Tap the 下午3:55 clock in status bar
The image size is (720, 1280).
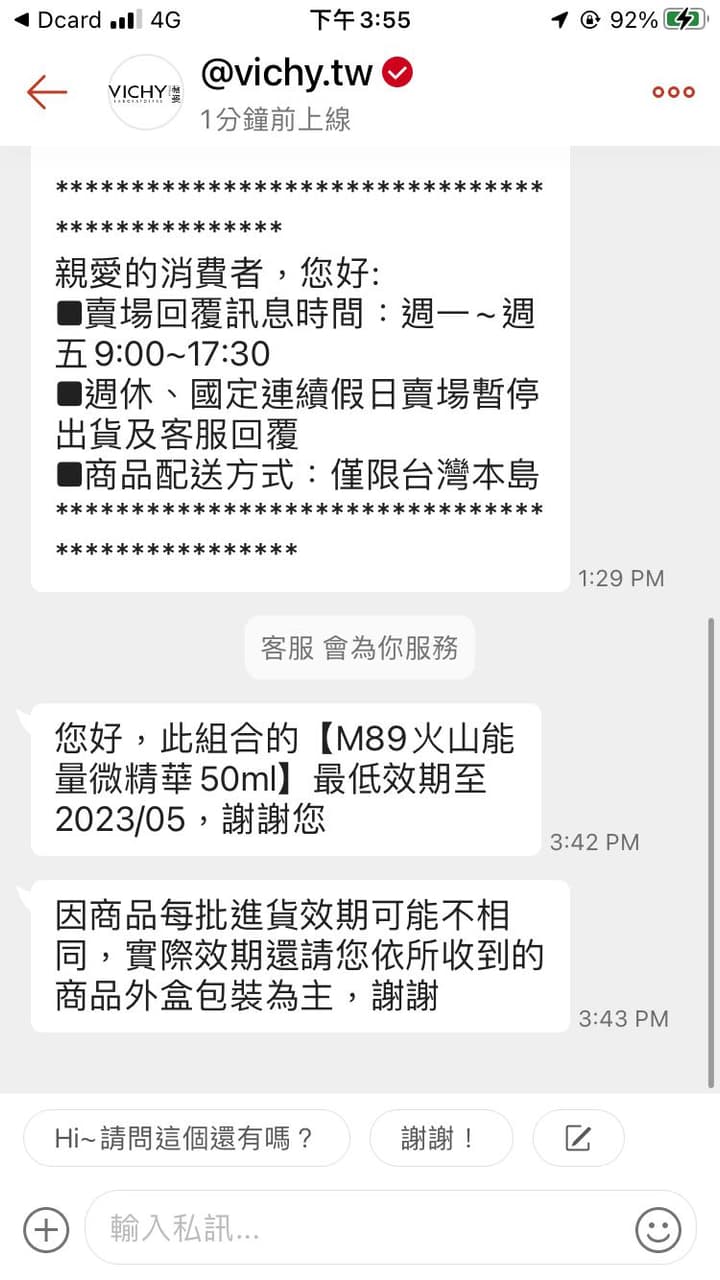click(x=358, y=18)
